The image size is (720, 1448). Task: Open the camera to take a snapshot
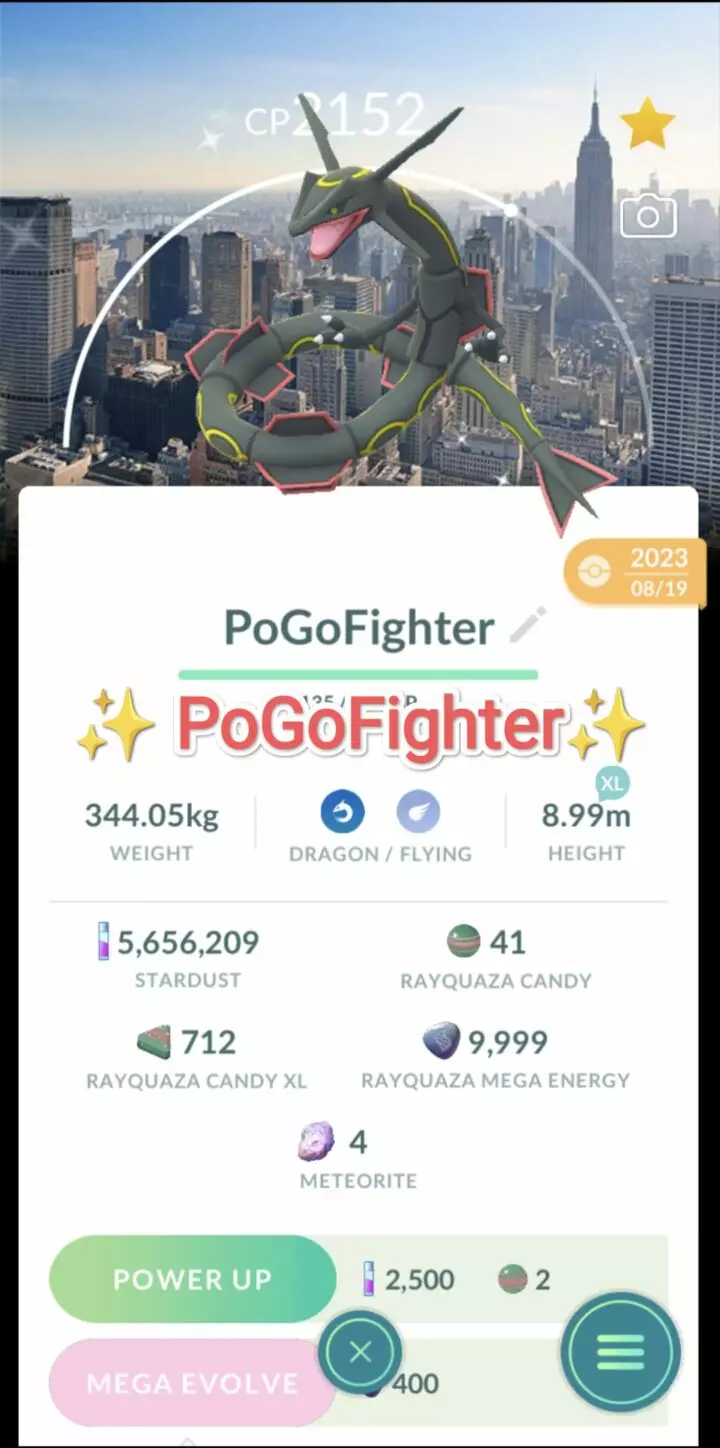pyautogui.click(x=647, y=215)
